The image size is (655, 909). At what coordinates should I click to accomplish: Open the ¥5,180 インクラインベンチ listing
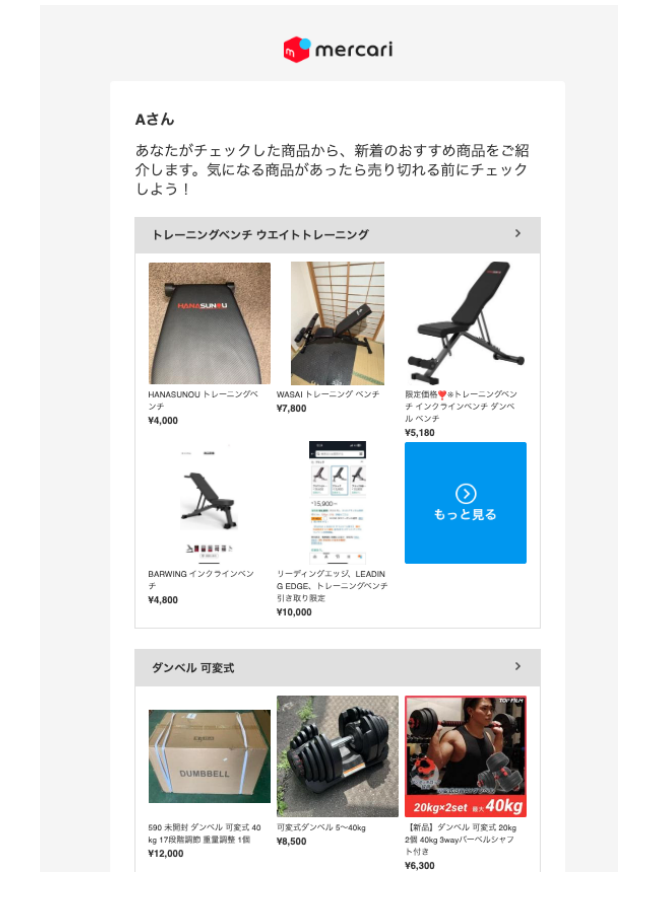pyautogui.click(x=465, y=323)
